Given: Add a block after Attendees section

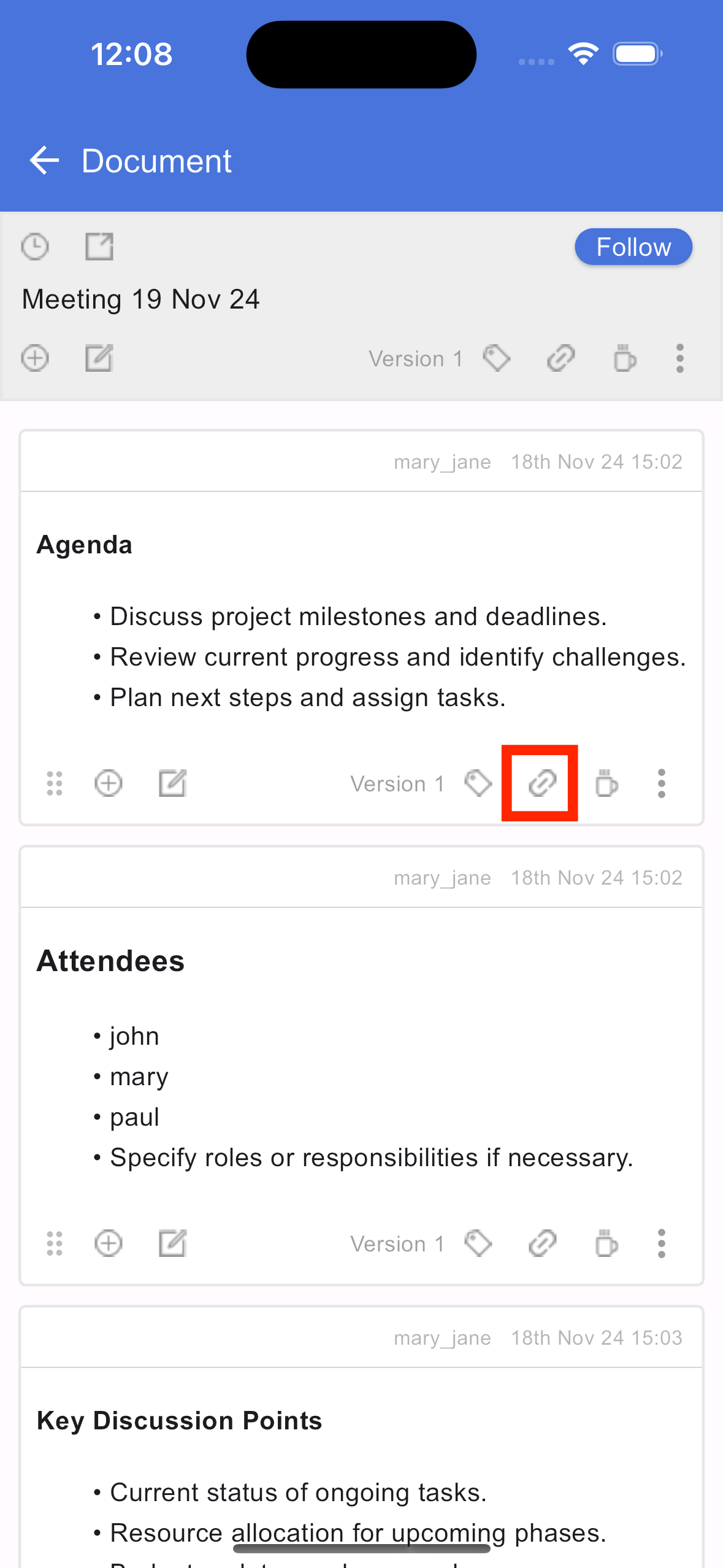Looking at the screenshot, I should coord(109,1243).
